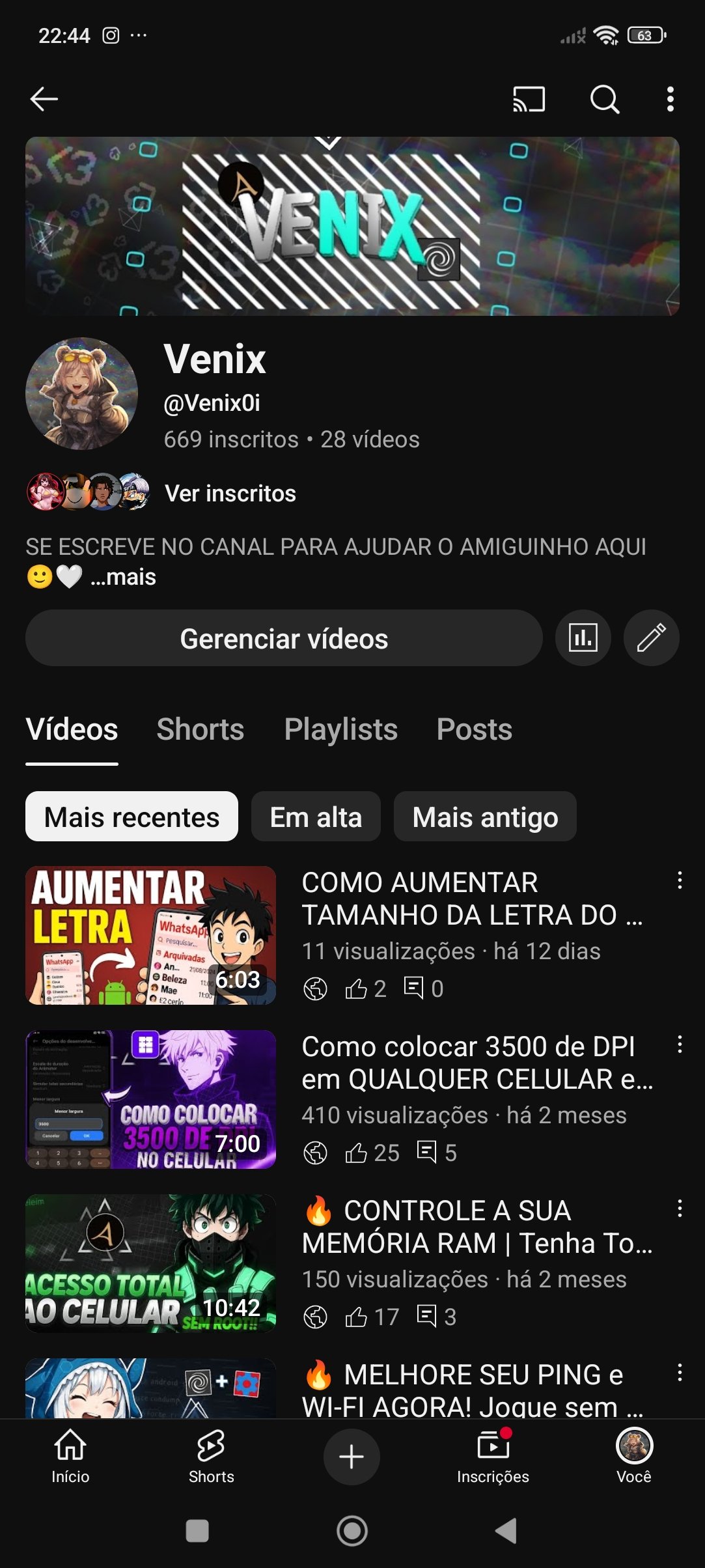This screenshot has height=1568, width=705.
Task: Create new content with plus button
Action: (x=352, y=1457)
